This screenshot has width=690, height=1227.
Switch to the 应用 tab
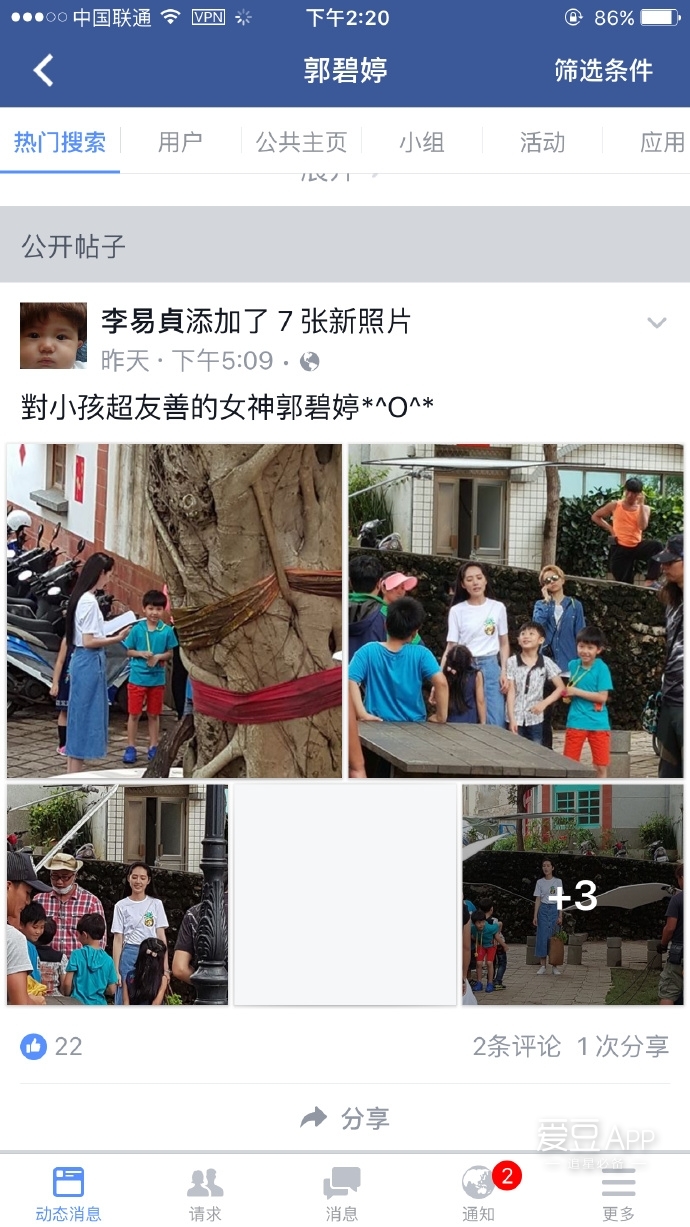pos(661,142)
